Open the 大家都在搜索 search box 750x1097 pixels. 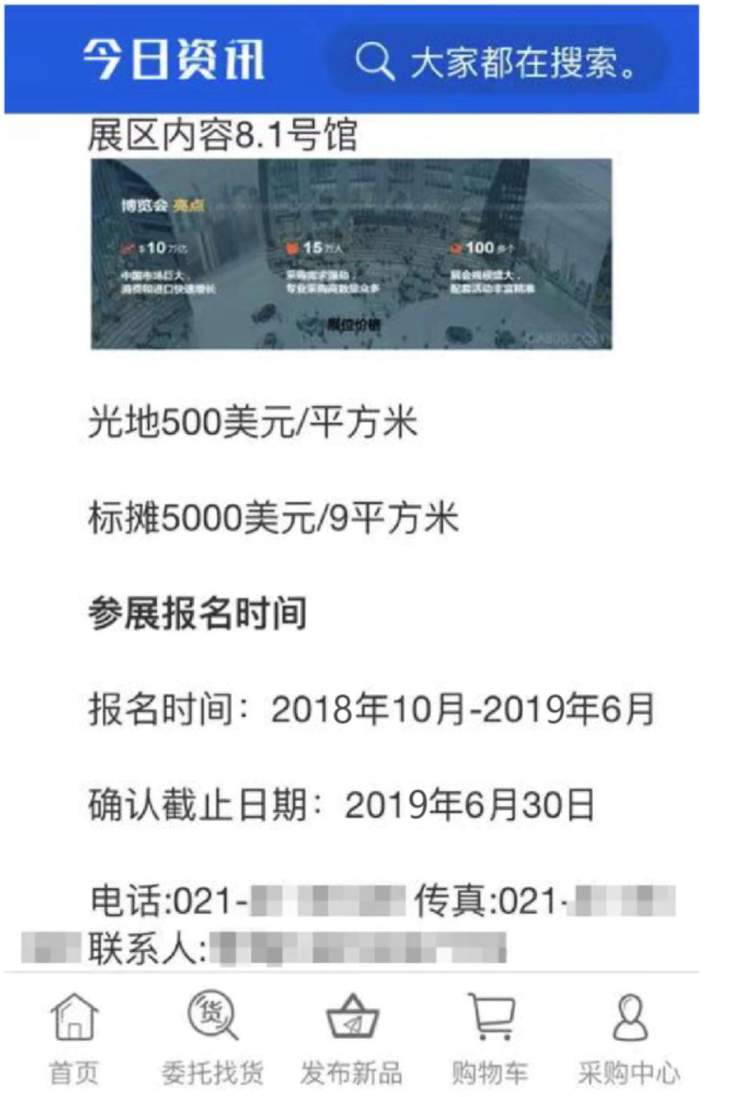(x=497, y=62)
